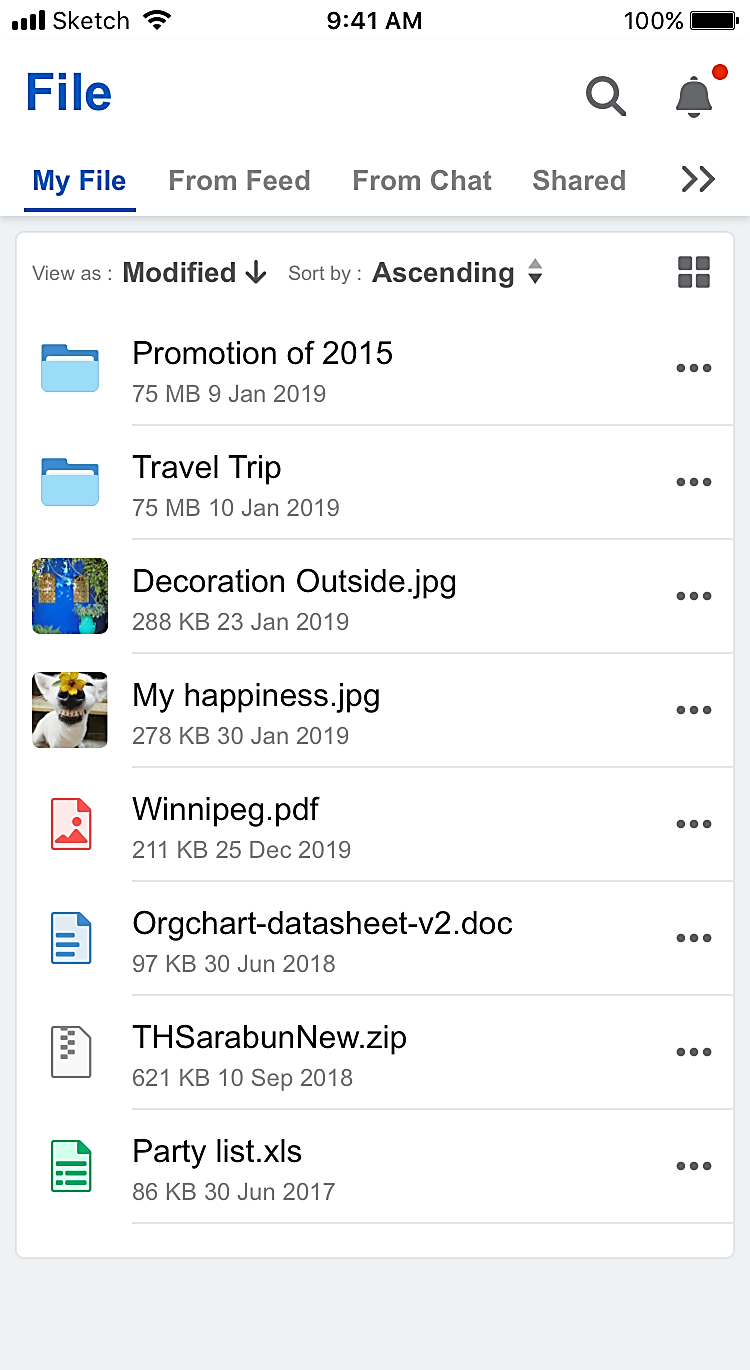This screenshot has height=1370, width=750.
Task: Show more tabs with the double chevron
Action: pos(698,179)
